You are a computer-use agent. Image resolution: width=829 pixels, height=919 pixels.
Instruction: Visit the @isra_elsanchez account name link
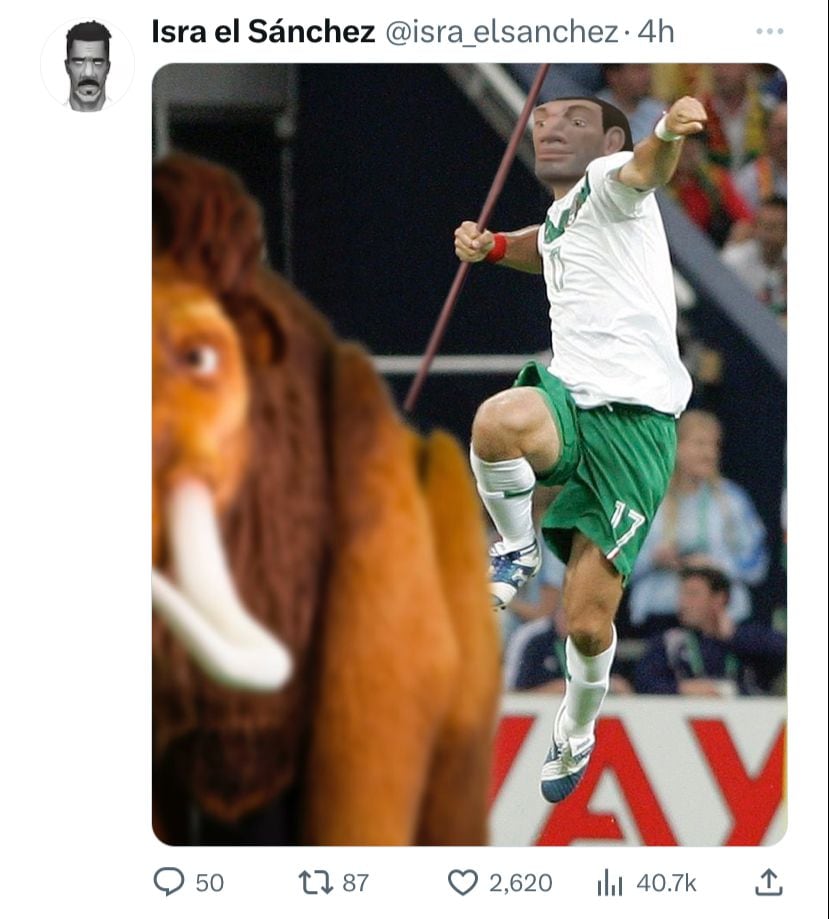tap(501, 32)
